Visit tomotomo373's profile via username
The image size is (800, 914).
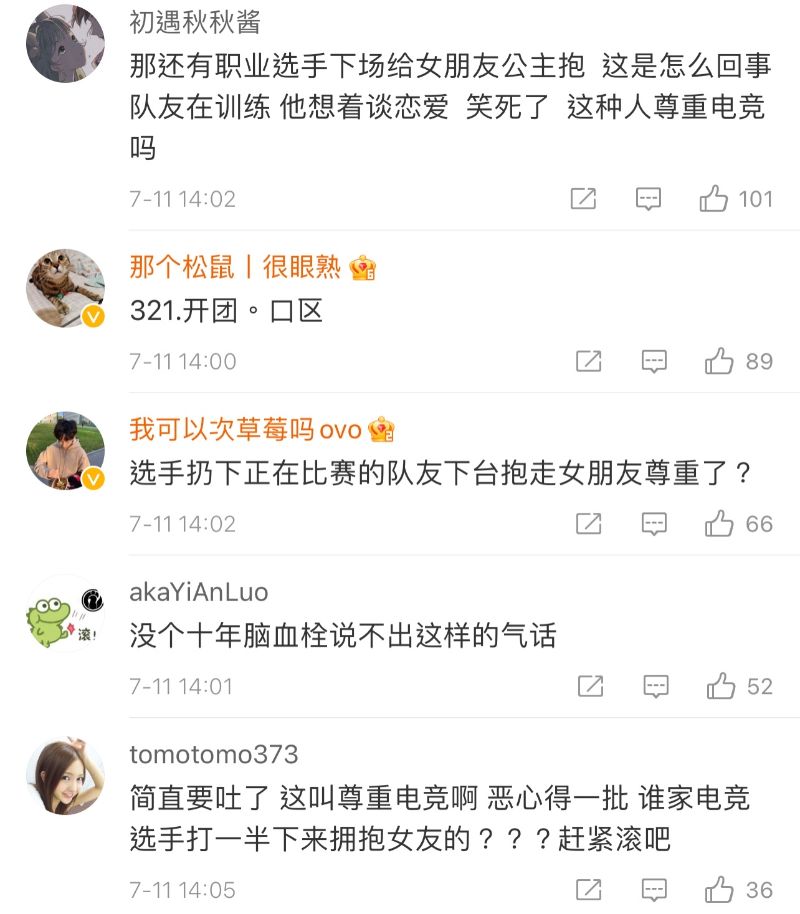(x=214, y=754)
